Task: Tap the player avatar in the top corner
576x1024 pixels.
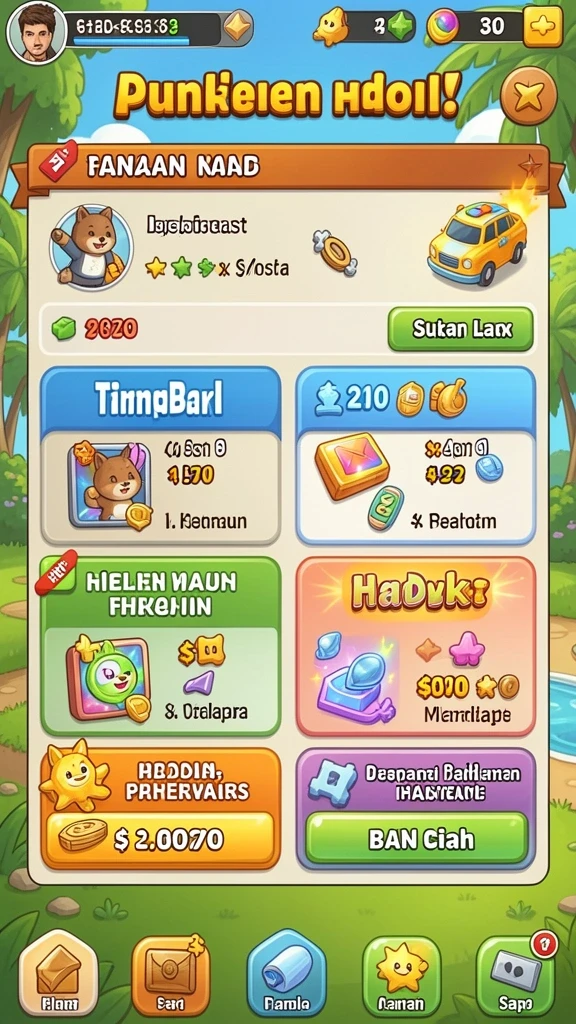Action: tap(37, 31)
